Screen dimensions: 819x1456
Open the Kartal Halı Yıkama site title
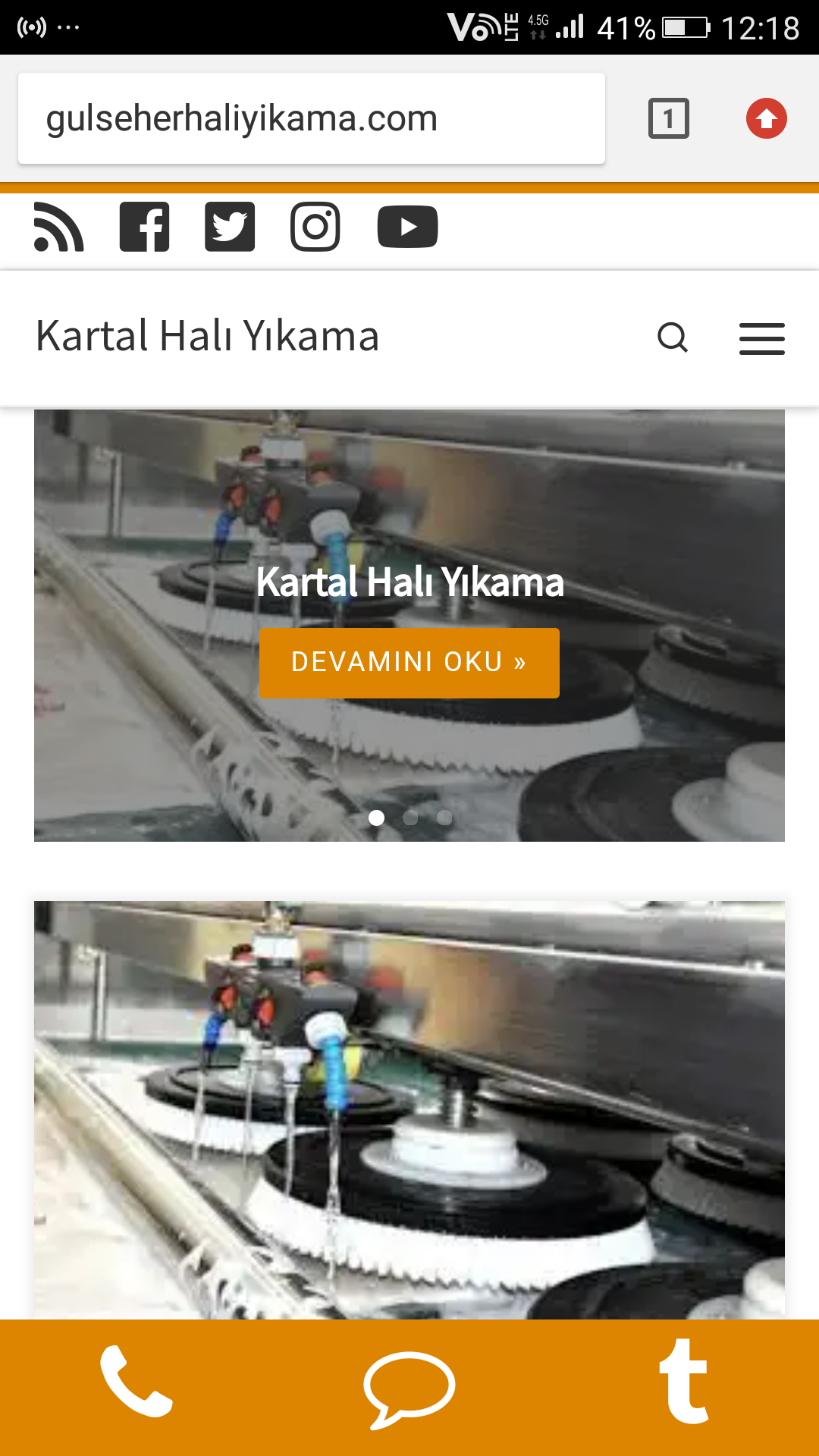point(207,336)
